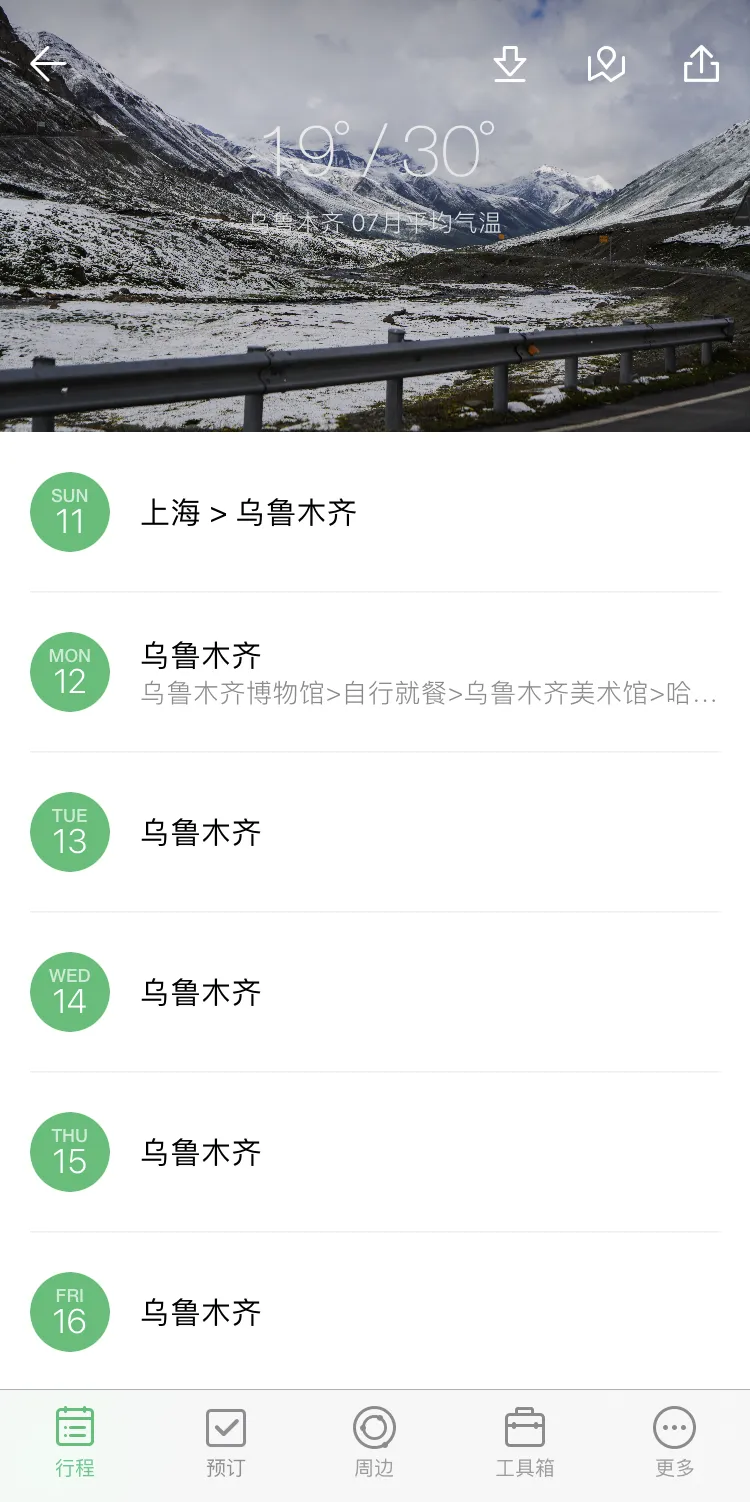Open the 周边 tab
This screenshot has height=1502, width=750.
click(374, 1442)
